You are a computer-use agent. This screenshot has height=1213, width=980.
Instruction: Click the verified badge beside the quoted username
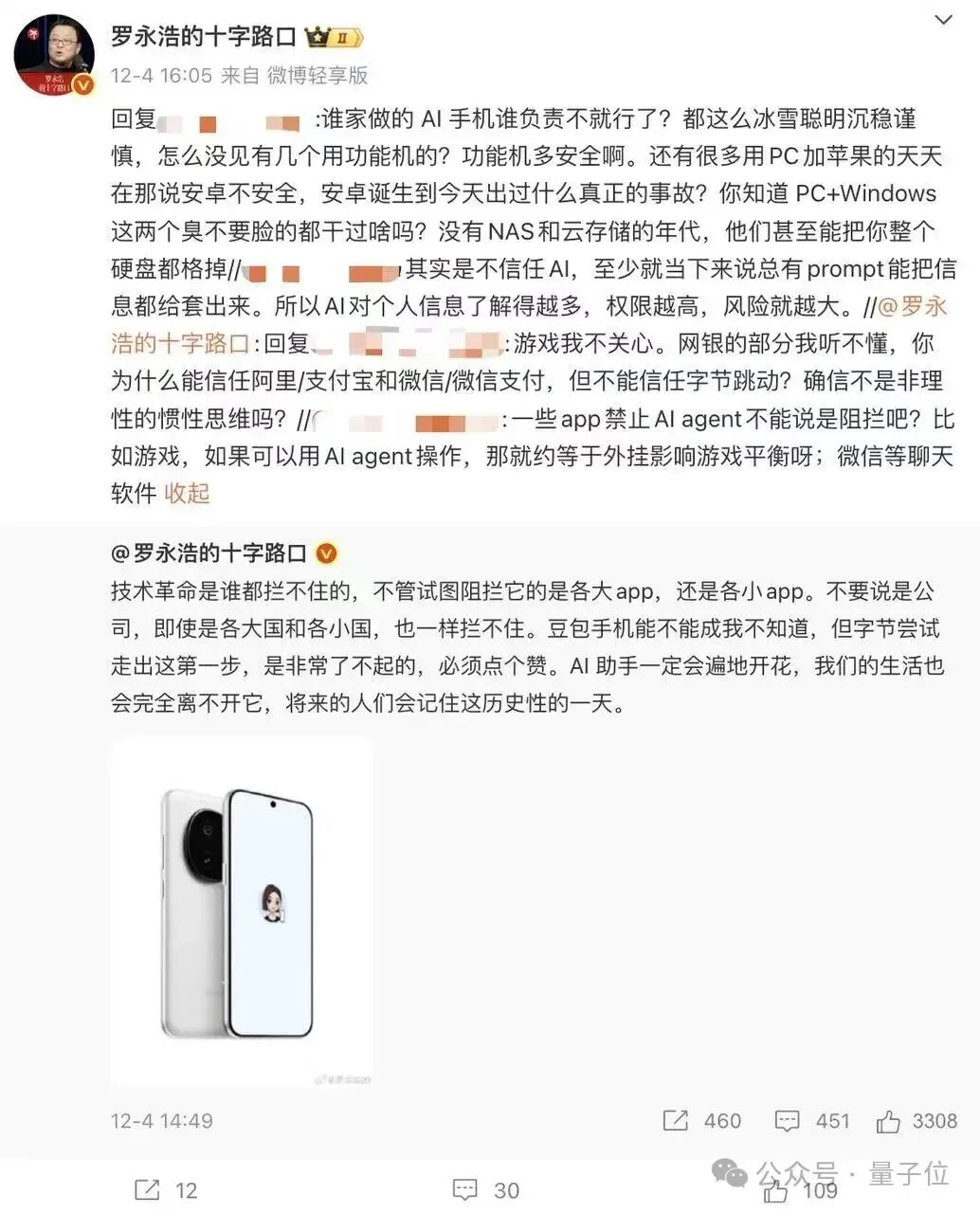pyautogui.click(x=327, y=552)
